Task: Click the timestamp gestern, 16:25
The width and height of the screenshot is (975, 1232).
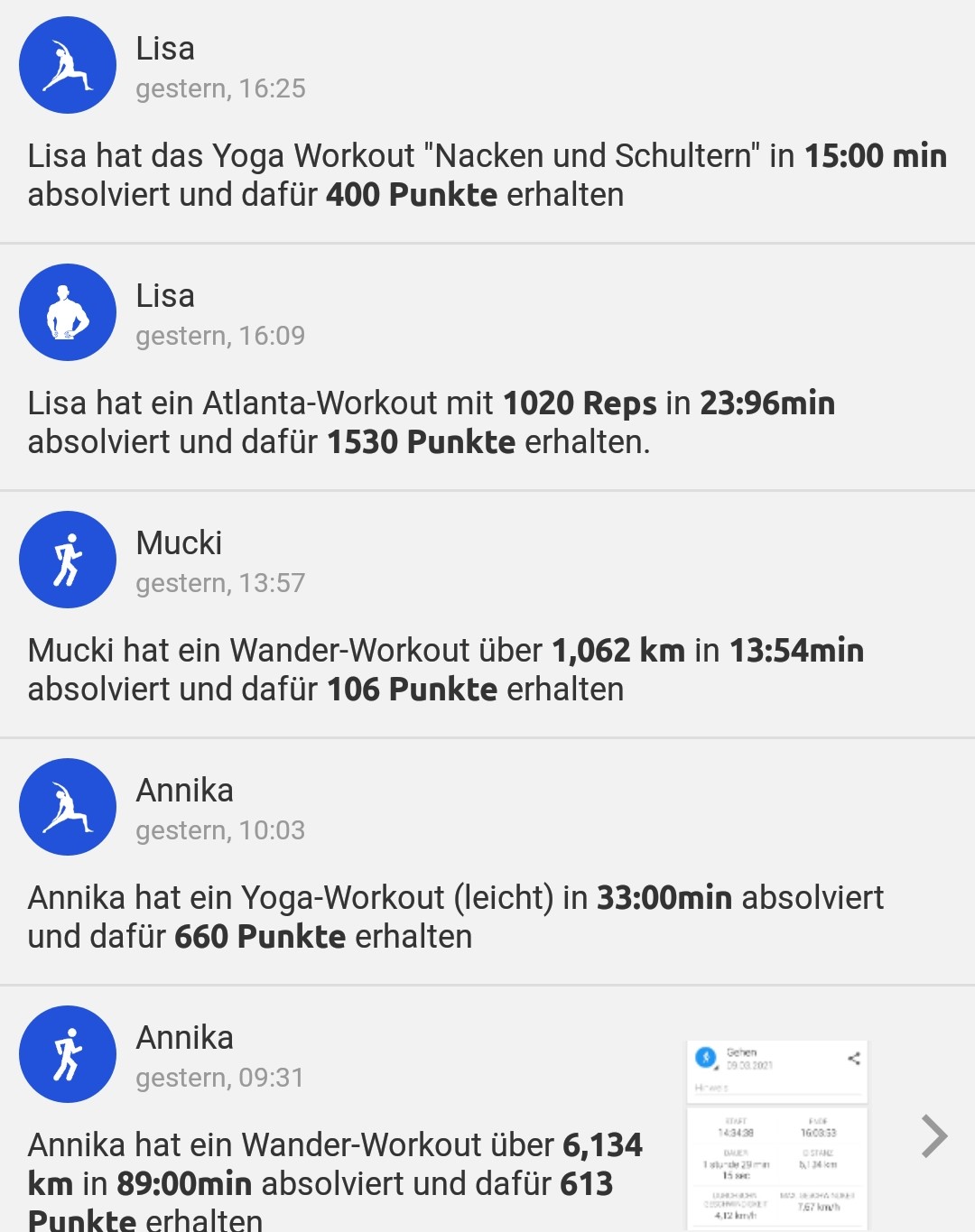Action: 221,88
